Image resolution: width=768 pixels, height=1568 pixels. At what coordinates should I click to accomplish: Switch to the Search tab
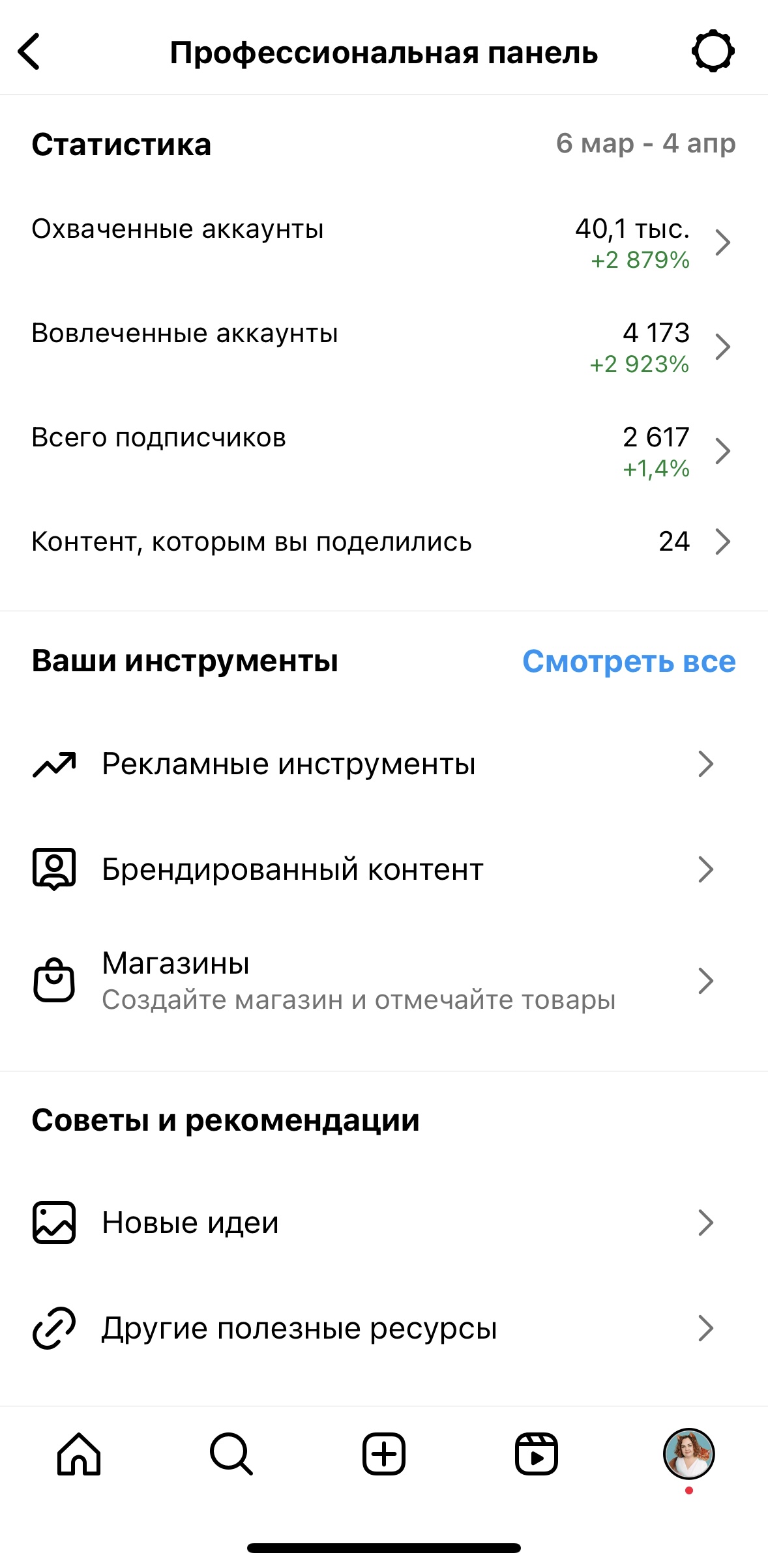point(231,1454)
